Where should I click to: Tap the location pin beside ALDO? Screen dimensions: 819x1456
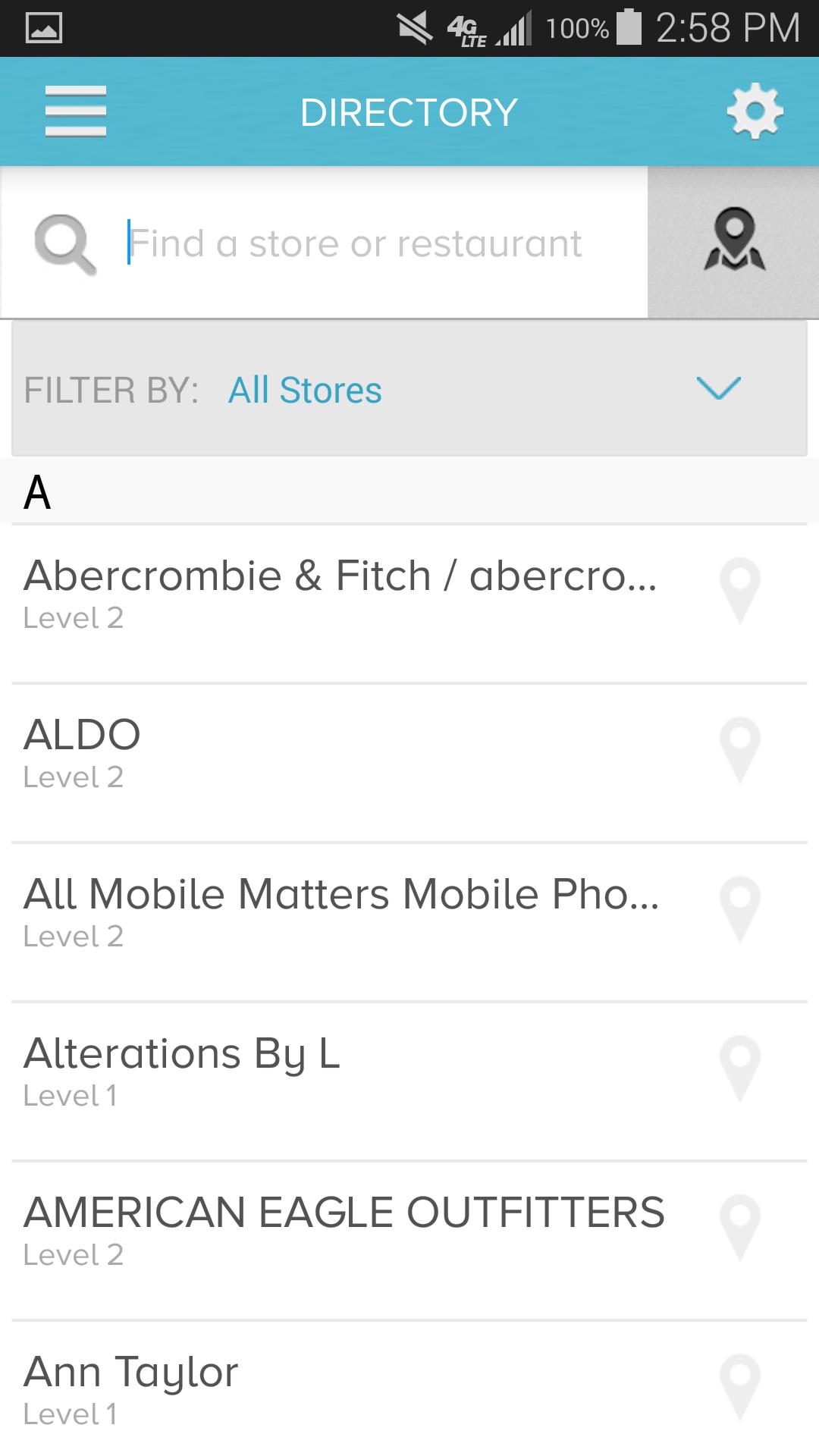click(x=739, y=751)
